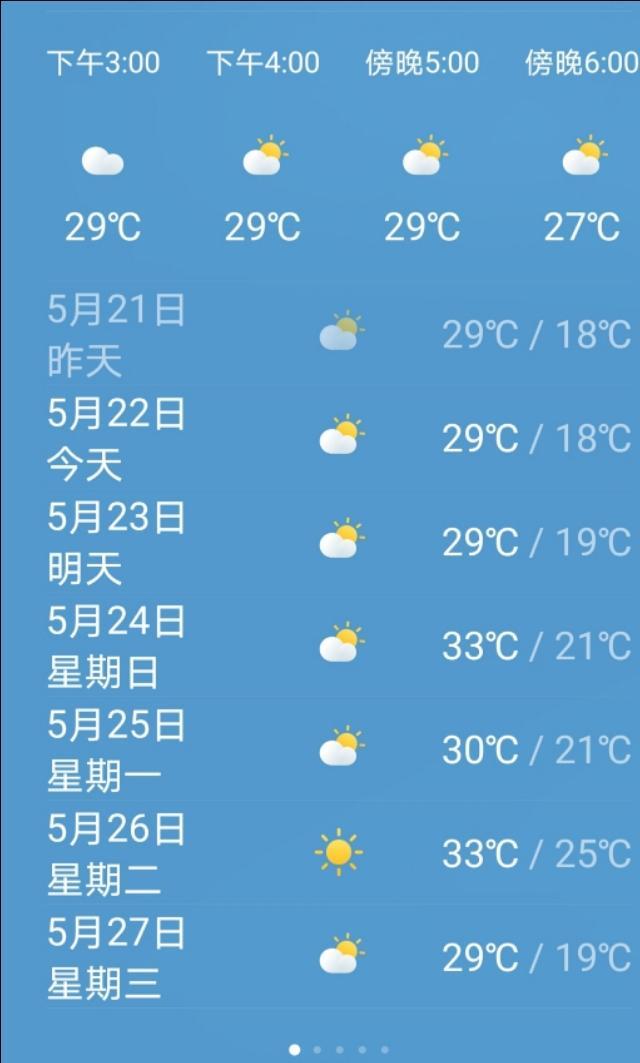Select the Tuesday May 26 sunny forecast

(x=320, y=853)
